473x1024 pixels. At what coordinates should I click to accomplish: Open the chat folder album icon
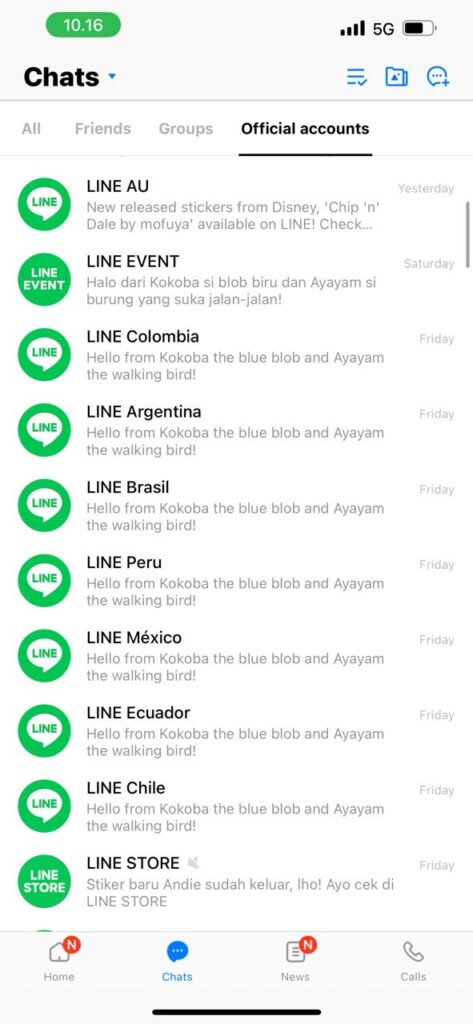[397, 77]
